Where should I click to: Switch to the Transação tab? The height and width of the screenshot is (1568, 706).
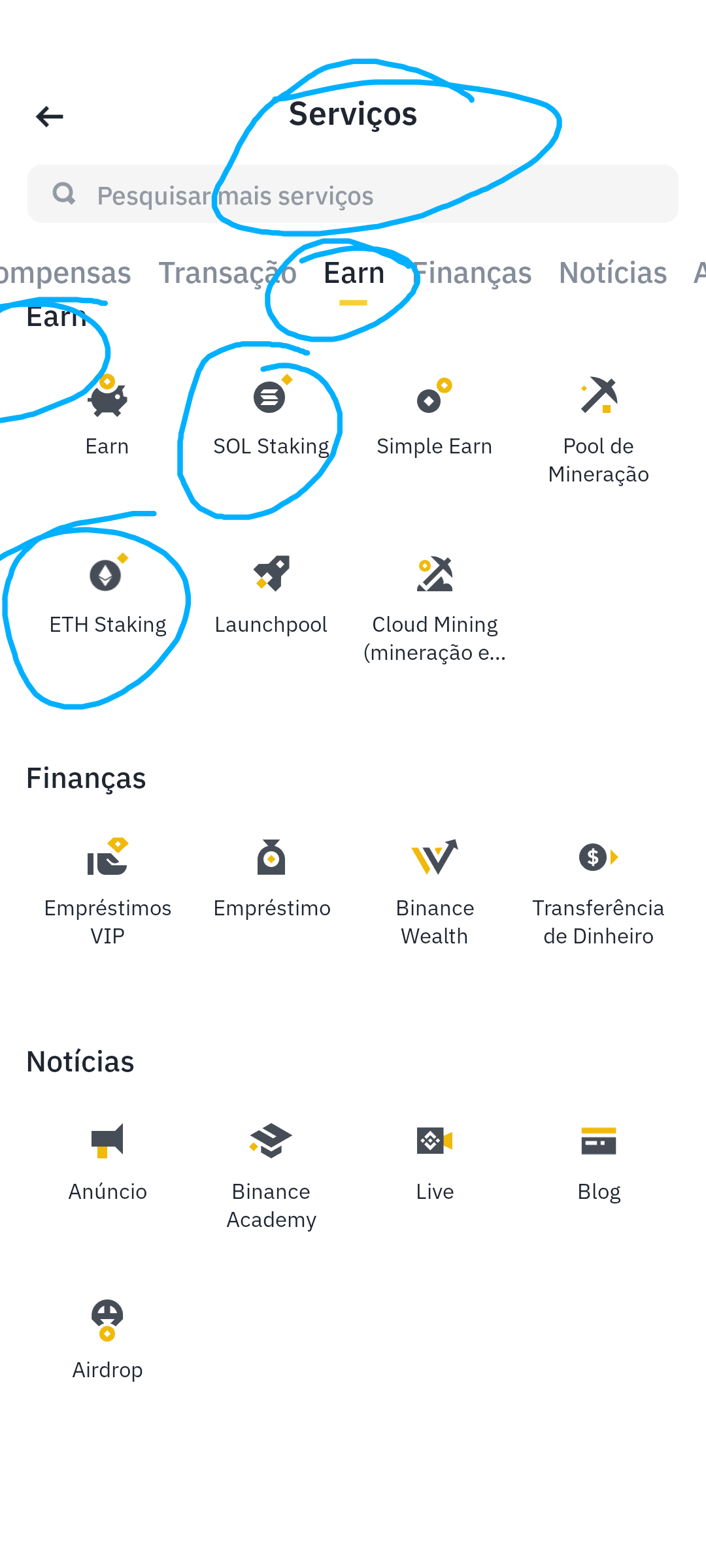pyautogui.click(x=227, y=273)
